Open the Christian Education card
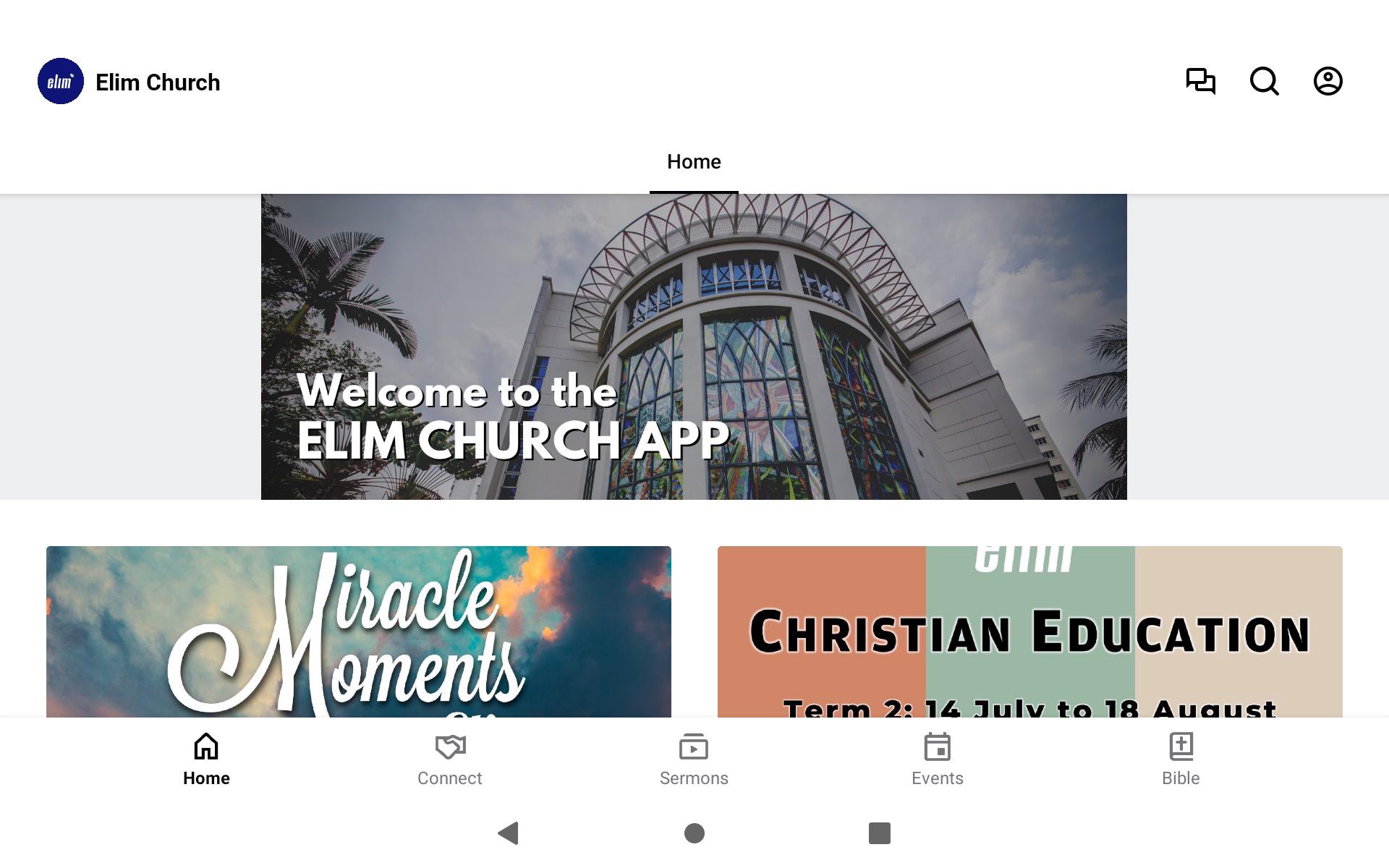This screenshot has width=1389, height=868. point(1029,631)
